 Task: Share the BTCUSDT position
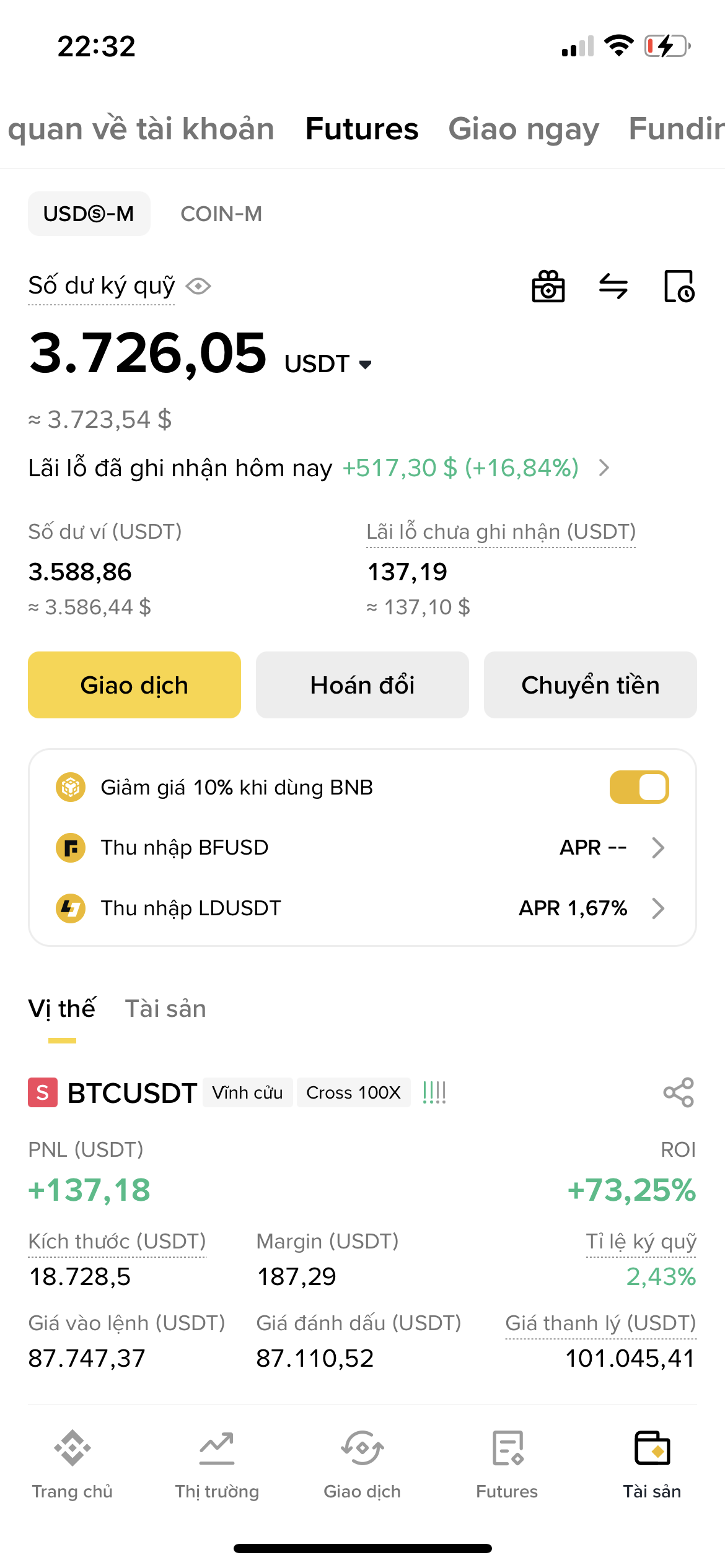[679, 1092]
